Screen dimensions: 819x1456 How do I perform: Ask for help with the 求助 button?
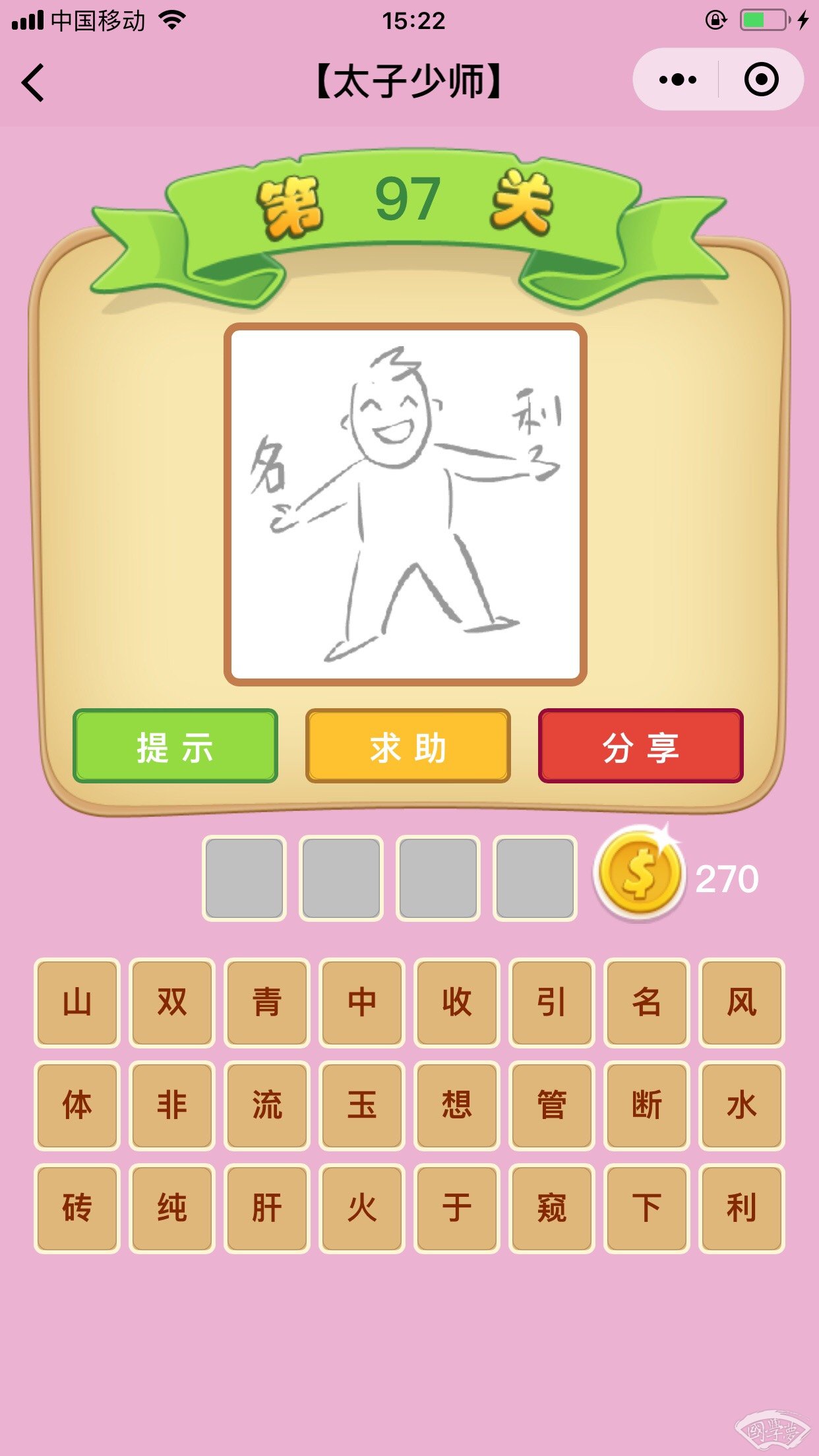[x=408, y=746]
